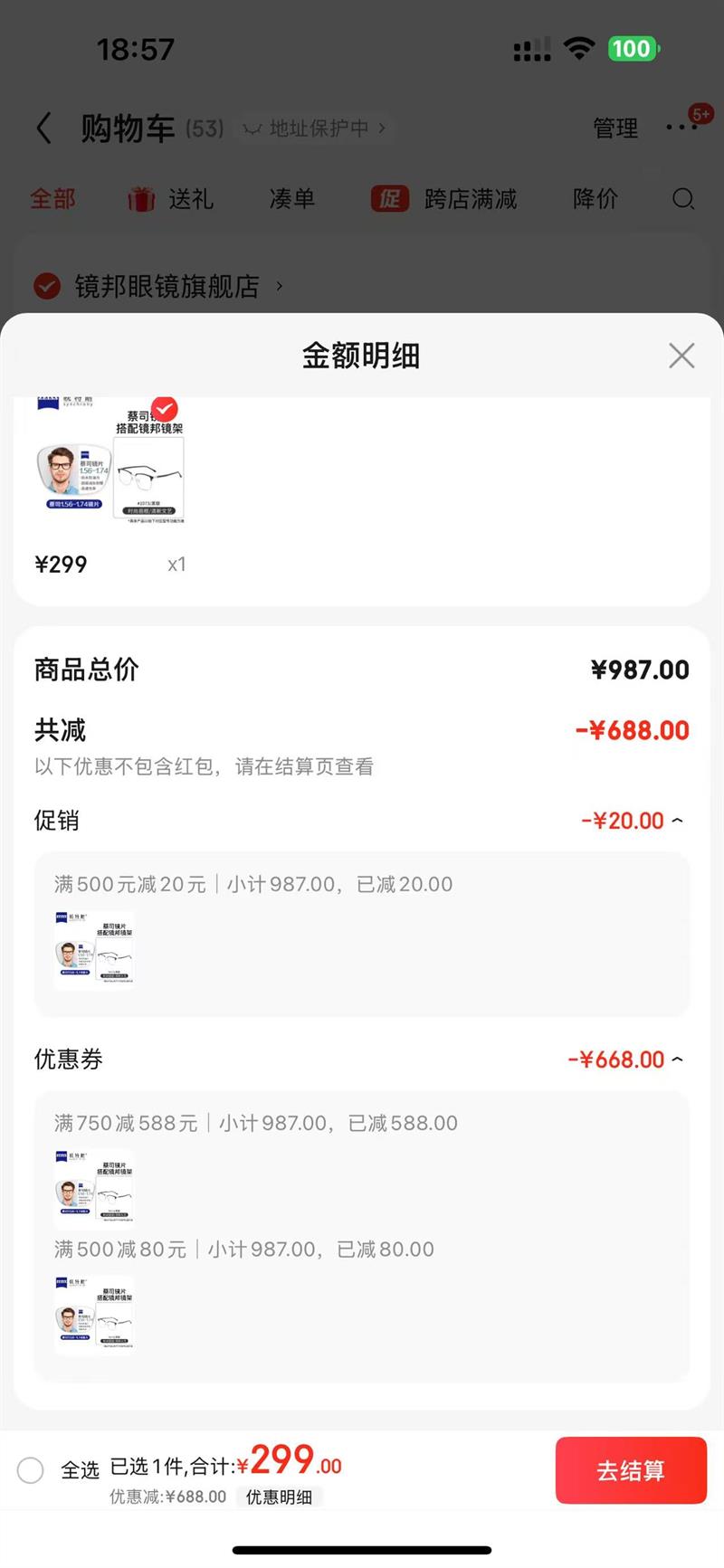The image size is (724, 1568).
Task: Tap the red 促 badge on 跨店满减
Action: pos(389,199)
